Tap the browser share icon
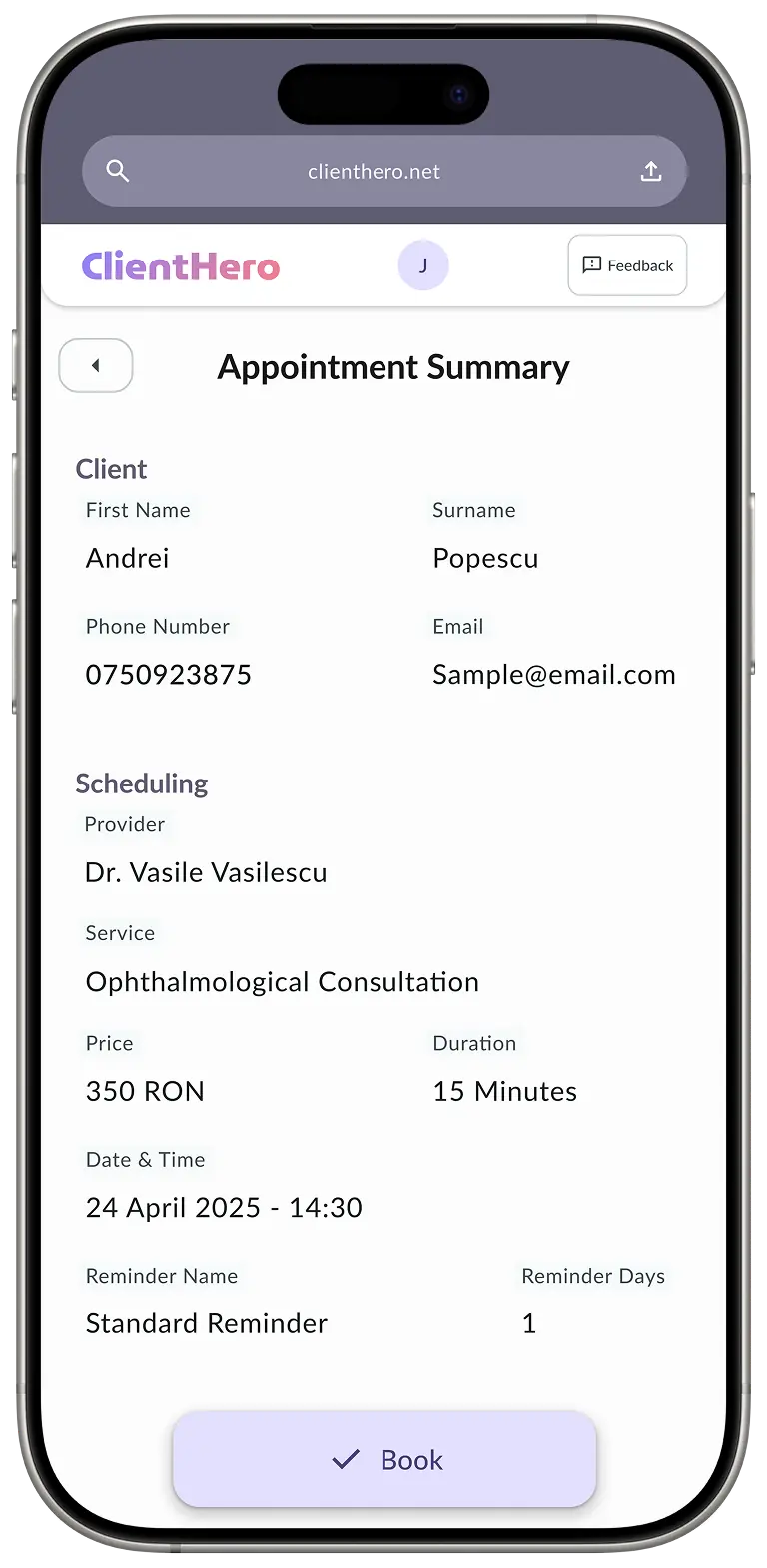Screen dimensions: 767x1568 pos(651,171)
